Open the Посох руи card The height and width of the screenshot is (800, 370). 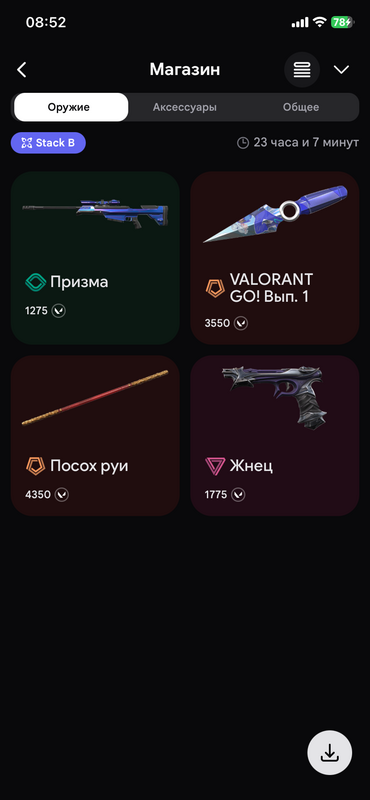pos(95,436)
